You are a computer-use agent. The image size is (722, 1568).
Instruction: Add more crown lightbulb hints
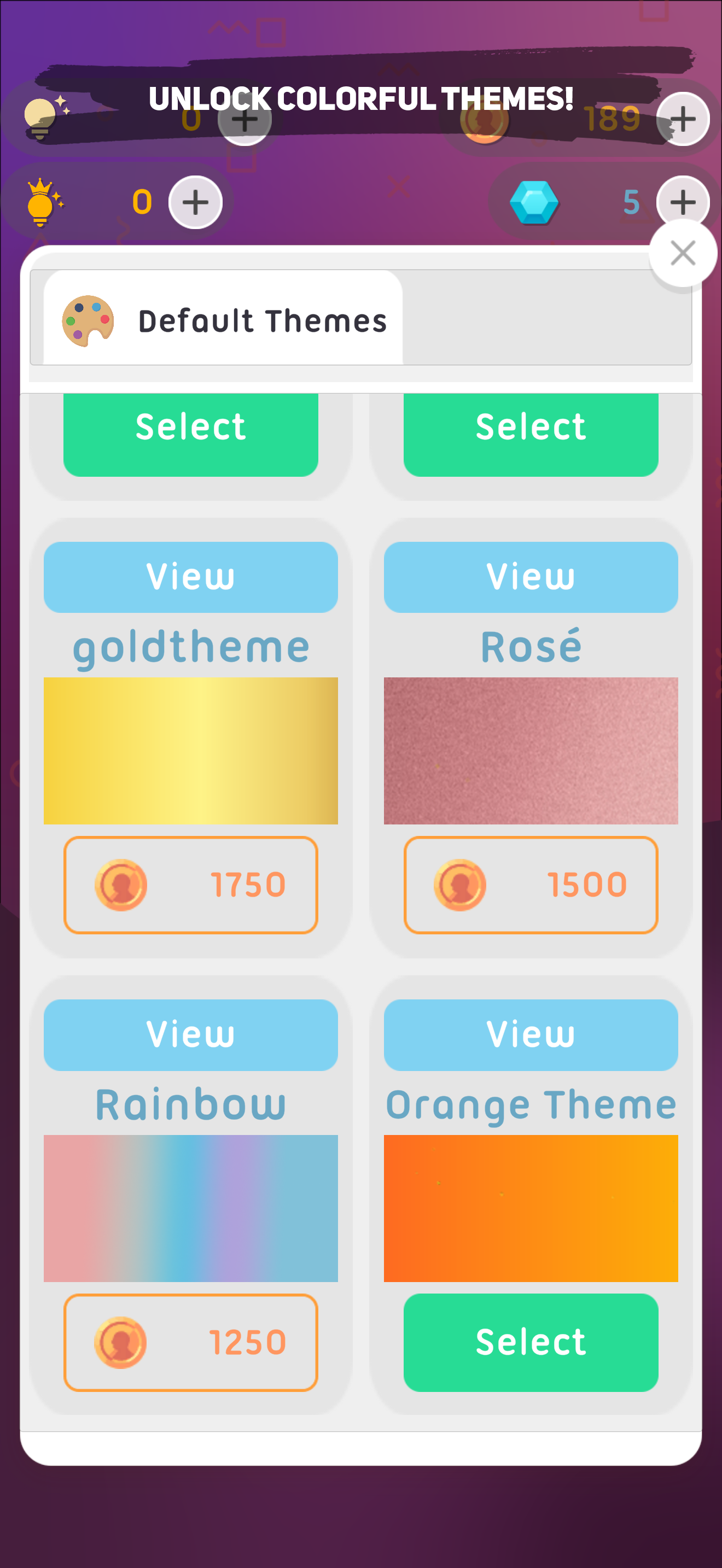pyautogui.click(x=195, y=202)
